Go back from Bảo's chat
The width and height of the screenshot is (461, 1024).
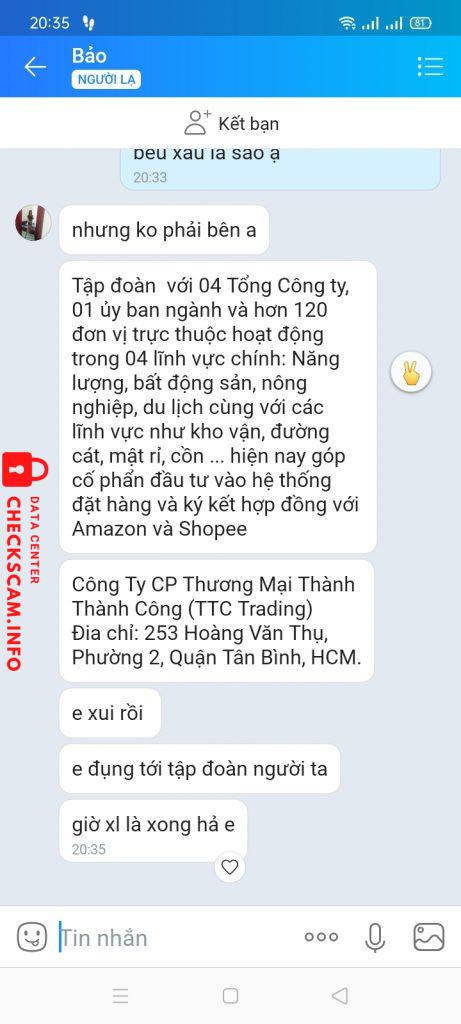(x=35, y=66)
